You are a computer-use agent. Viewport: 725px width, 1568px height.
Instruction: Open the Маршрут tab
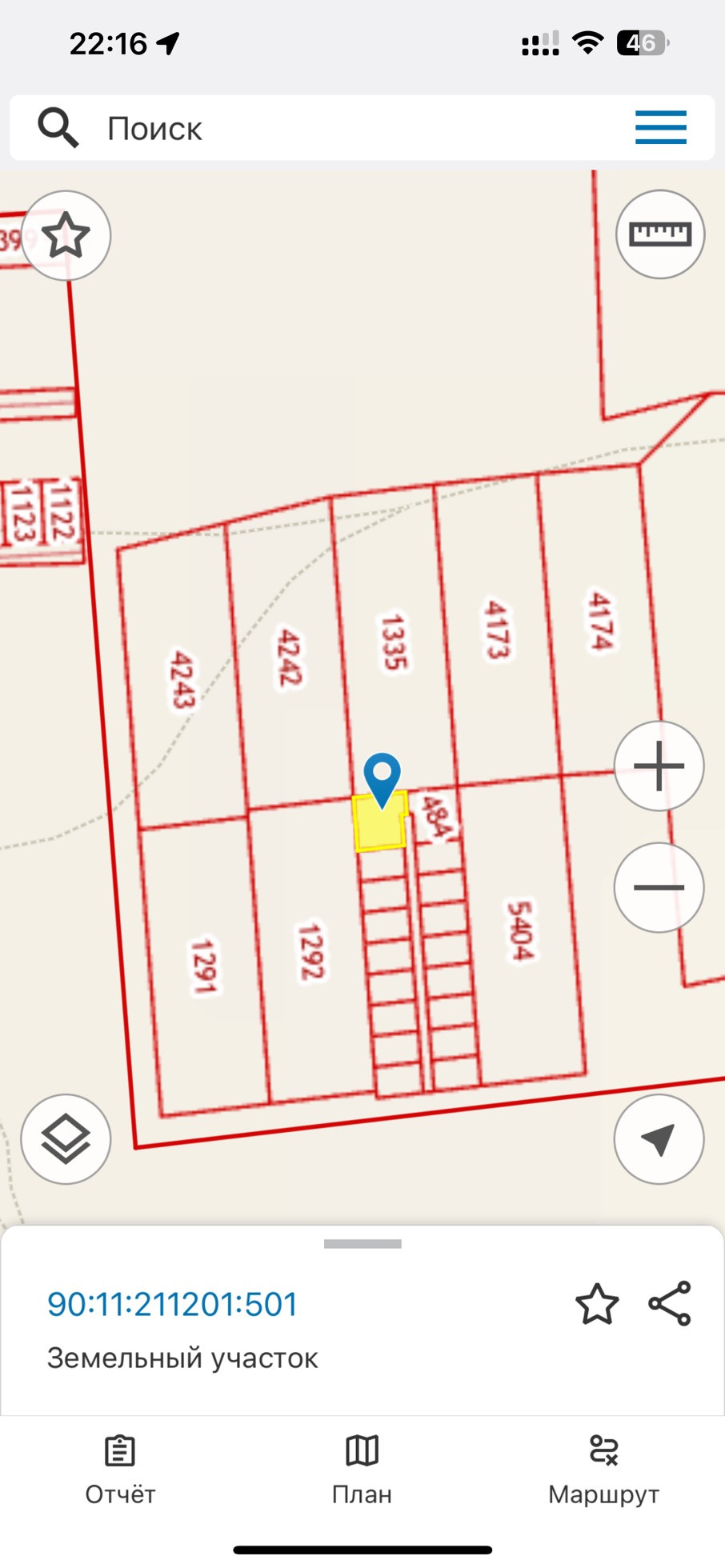tap(603, 1470)
